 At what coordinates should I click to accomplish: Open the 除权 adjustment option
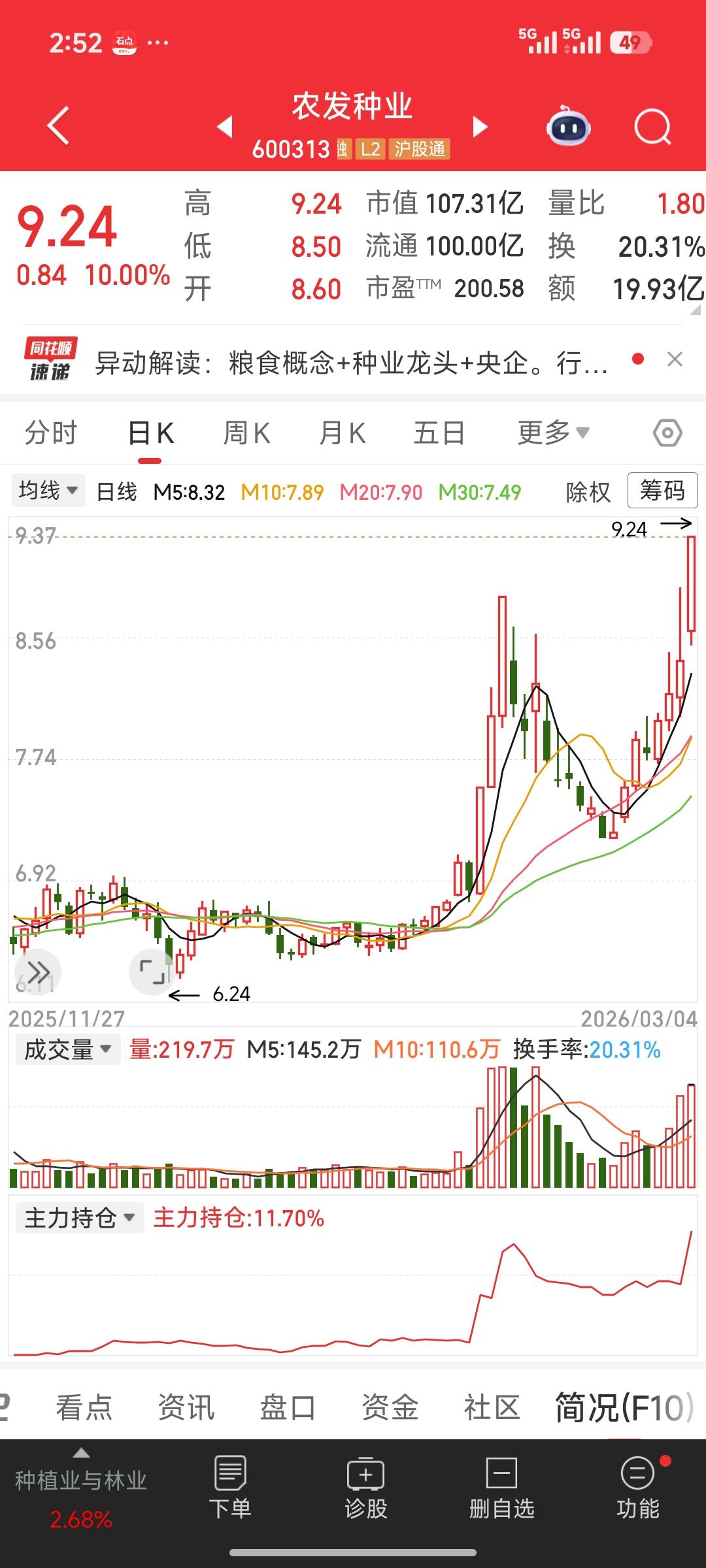[x=588, y=492]
